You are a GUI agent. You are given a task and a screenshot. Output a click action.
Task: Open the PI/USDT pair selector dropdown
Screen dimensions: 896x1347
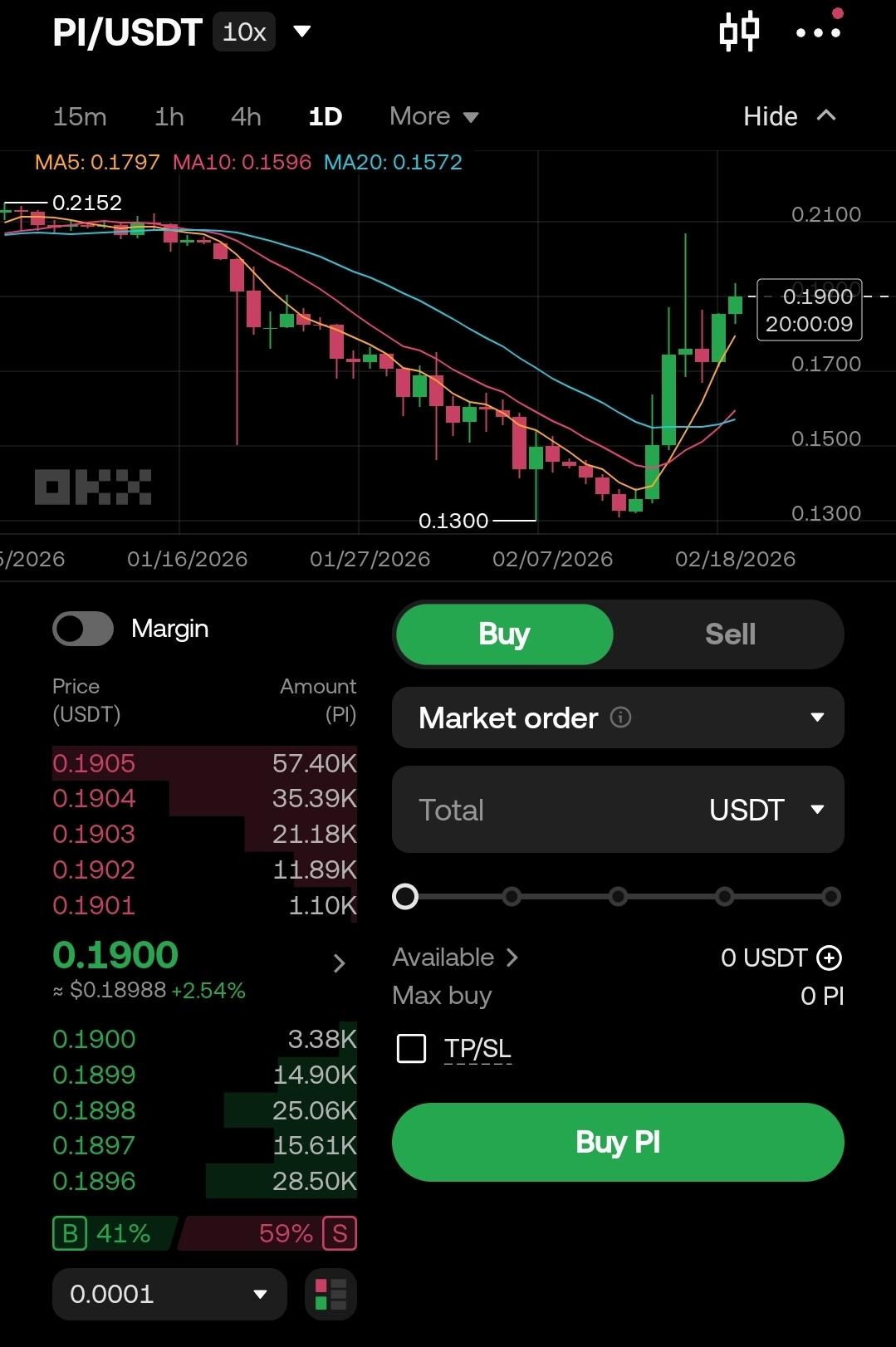[301, 32]
